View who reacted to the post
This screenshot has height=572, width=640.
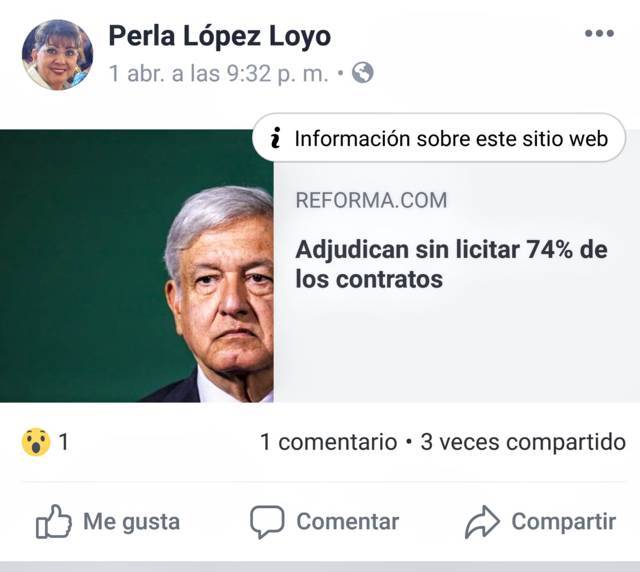[44, 442]
